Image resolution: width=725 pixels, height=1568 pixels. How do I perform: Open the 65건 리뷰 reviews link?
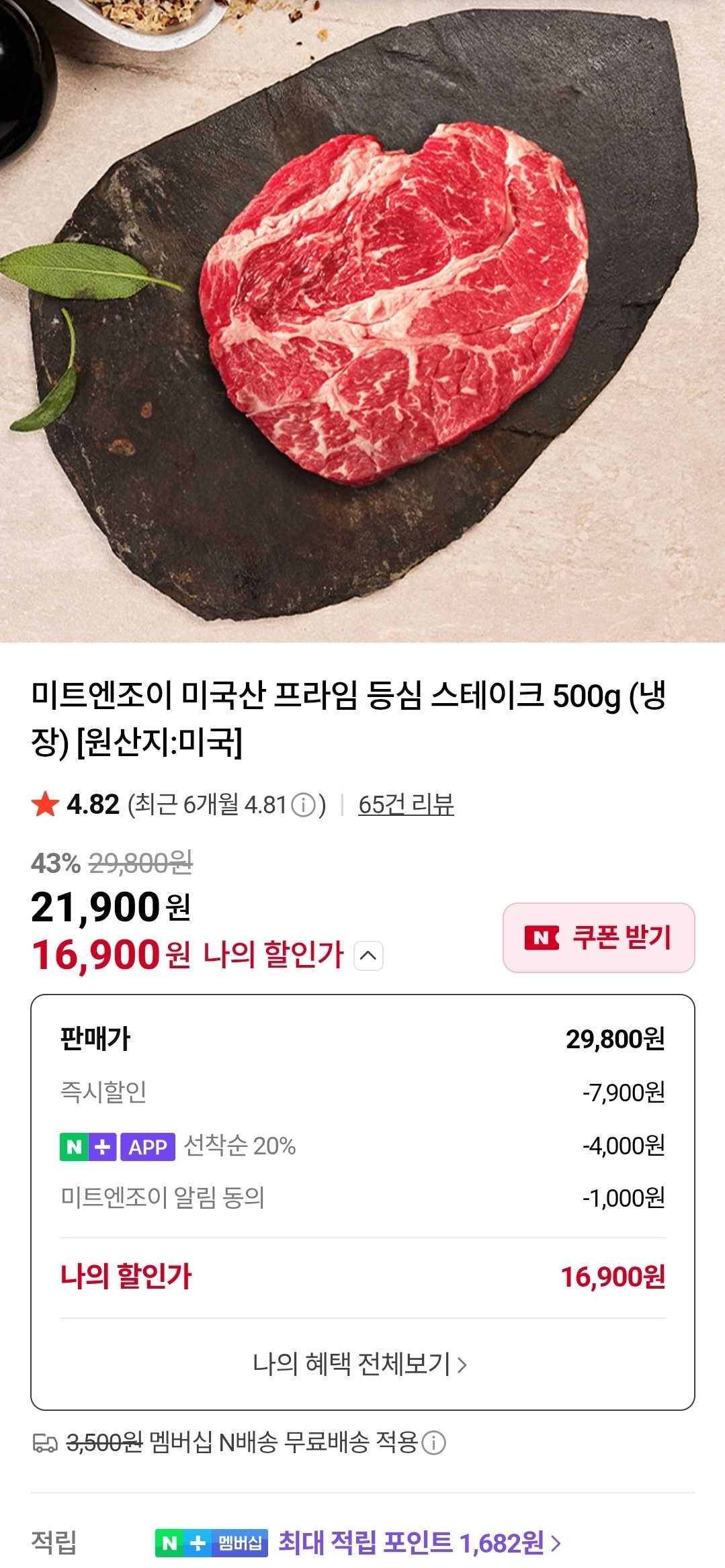[406, 804]
